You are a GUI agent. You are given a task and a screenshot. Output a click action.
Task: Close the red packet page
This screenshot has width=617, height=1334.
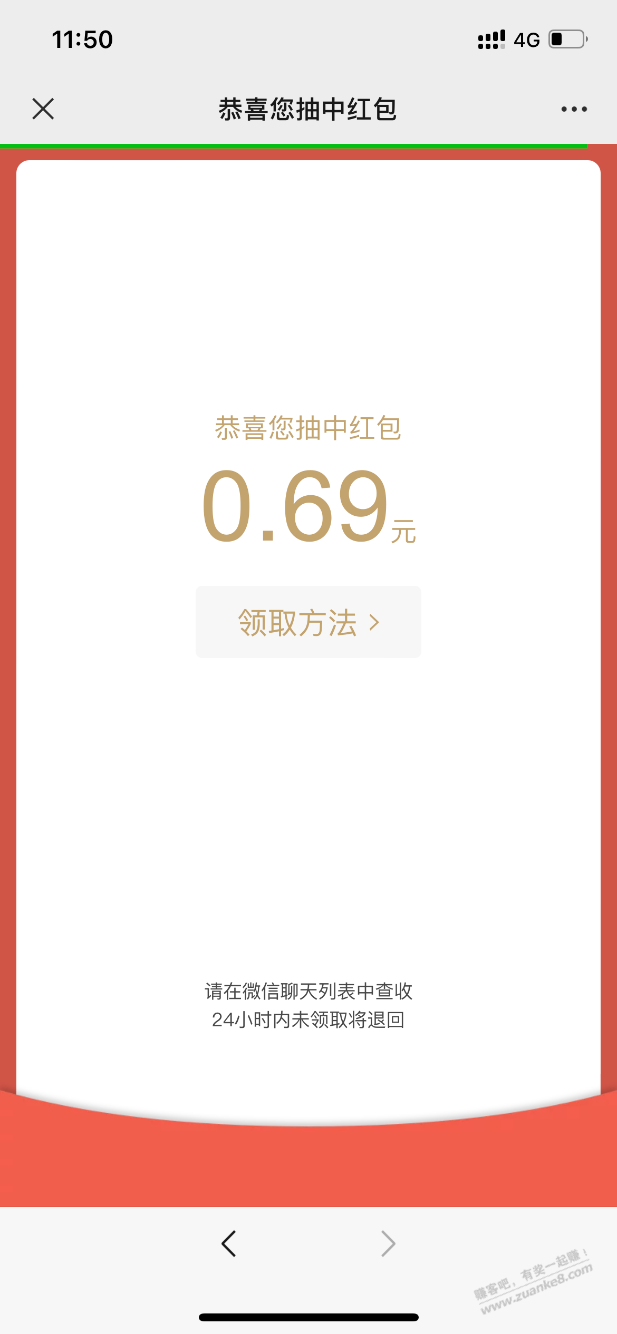click(43, 109)
